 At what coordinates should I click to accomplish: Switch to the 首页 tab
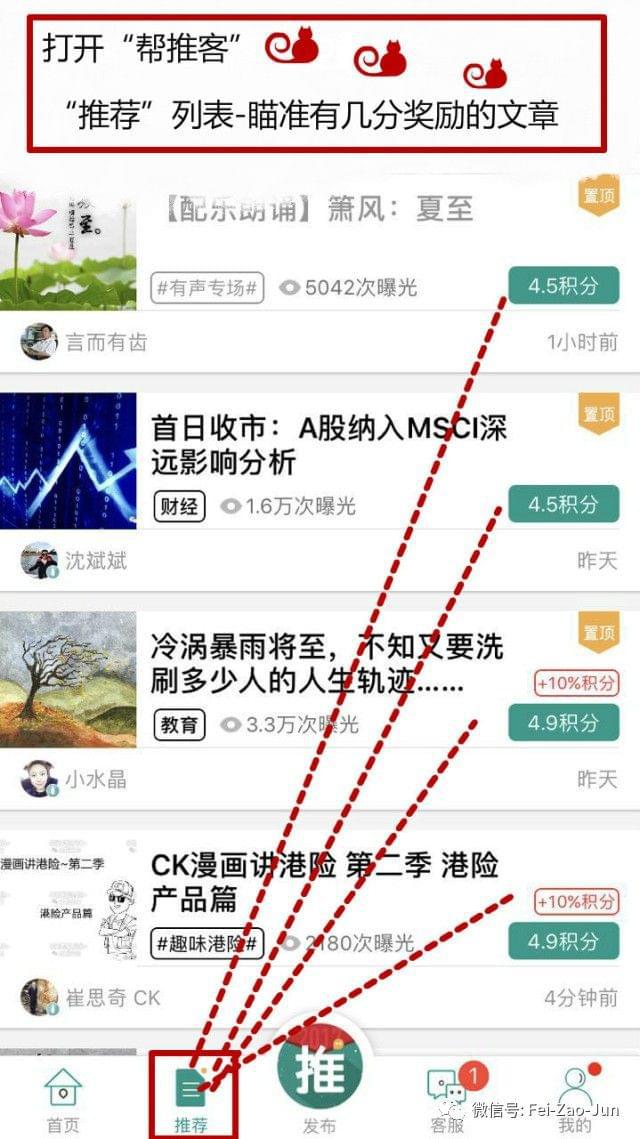(x=62, y=1098)
